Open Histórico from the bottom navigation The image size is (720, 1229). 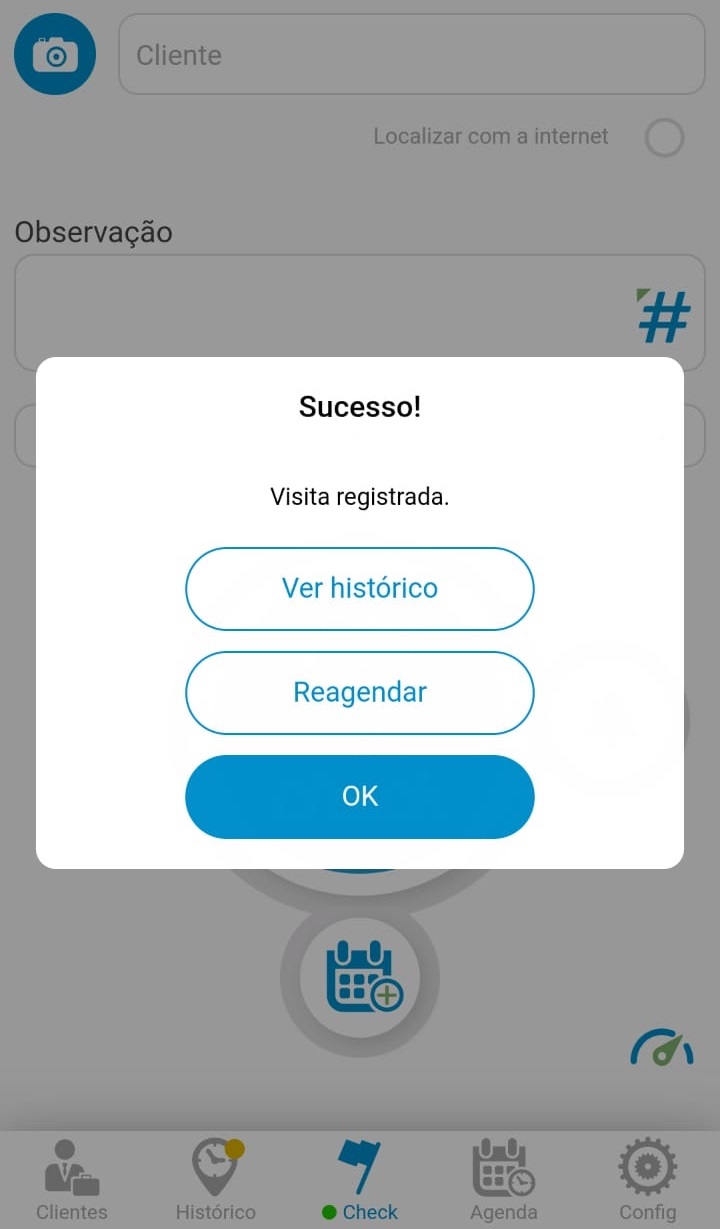[214, 1172]
